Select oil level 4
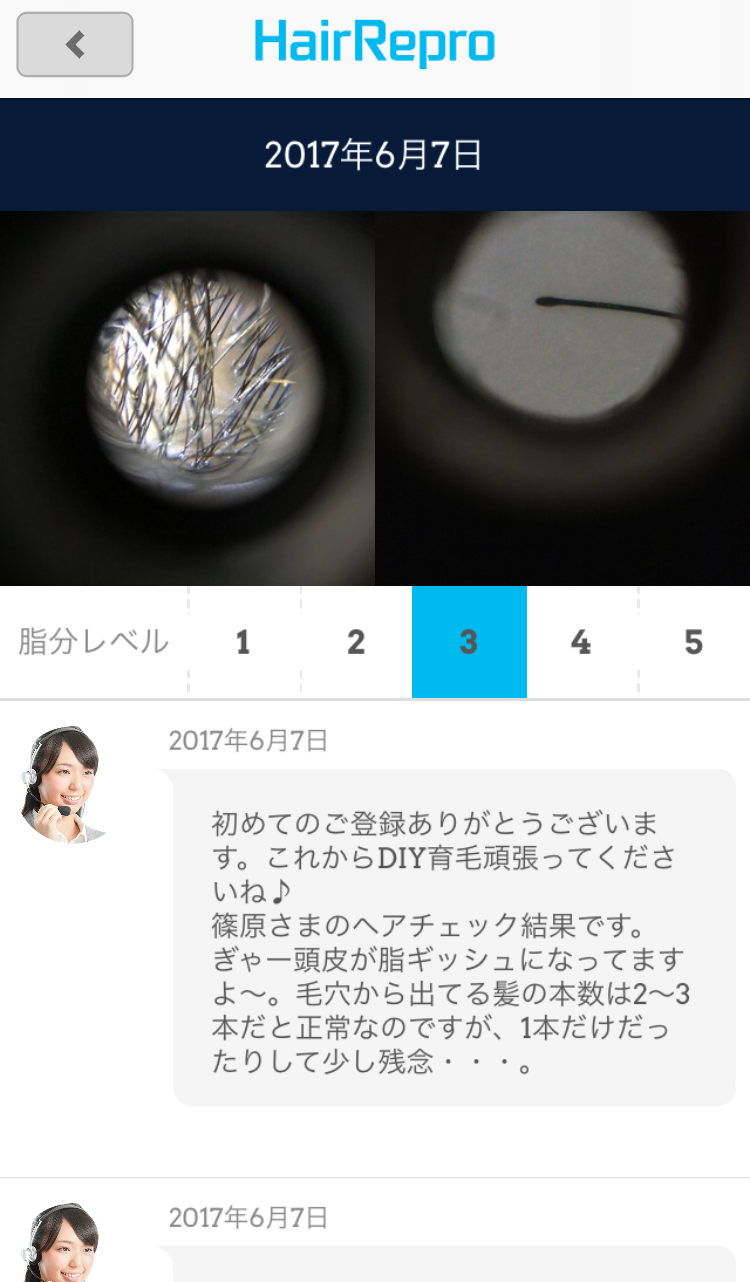The height and width of the screenshot is (1282, 750). tap(581, 642)
